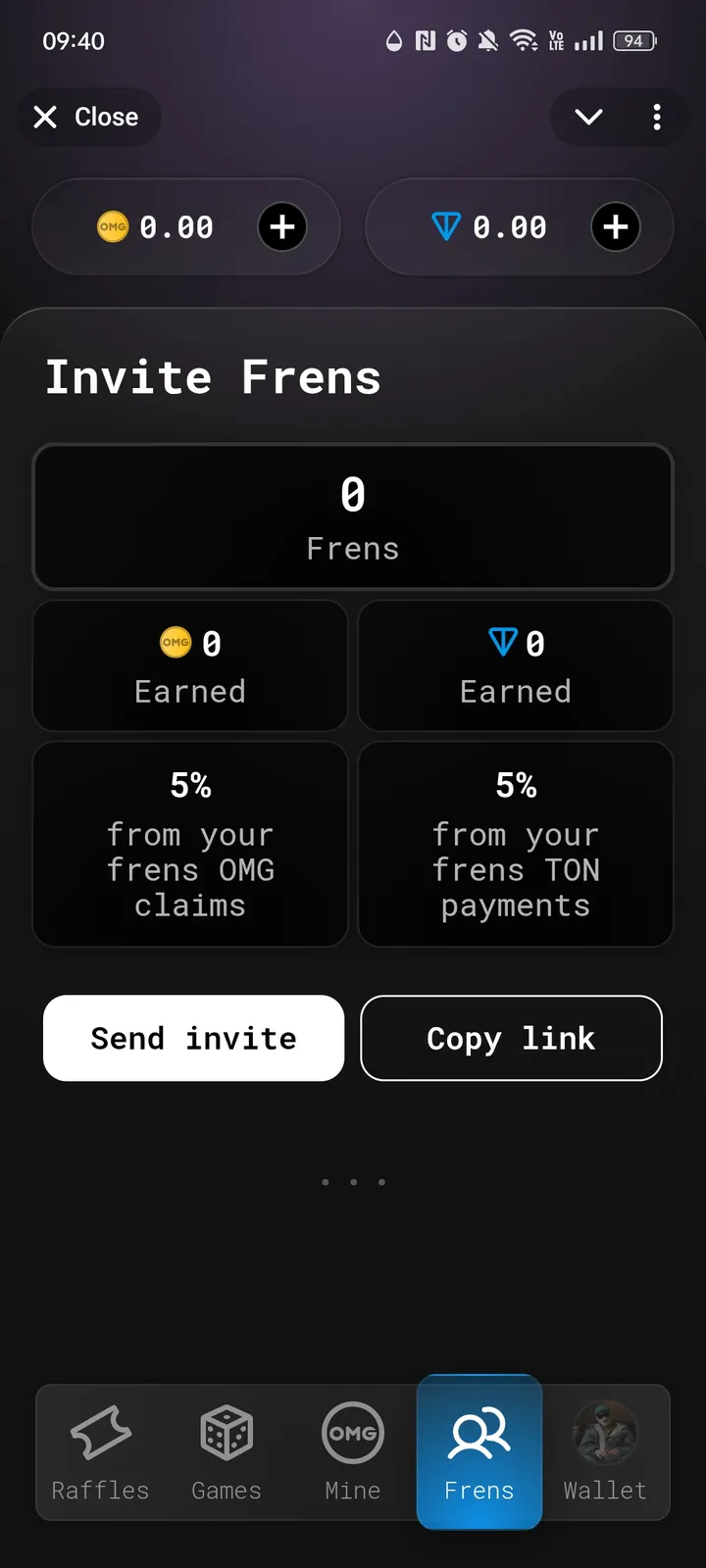Viewport: 706px width, 1568px height.
Task: Tap the 5% frens TON payments card
Action: click(x=515, y=844)
